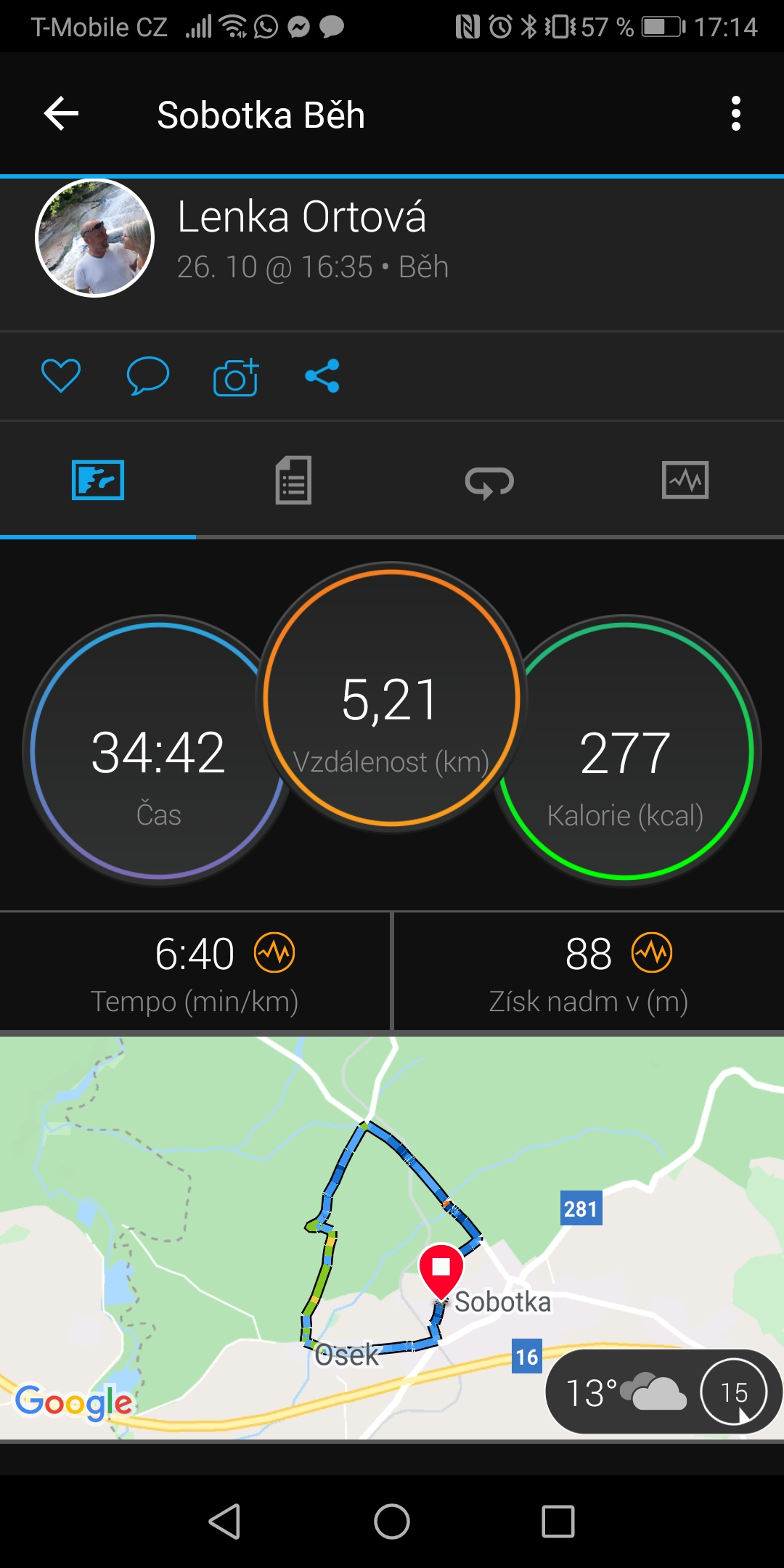Share this running activity
Image resolution: width=784 pixels, height=1568 pixels.
pyautogui.click(x=322, y=376)
